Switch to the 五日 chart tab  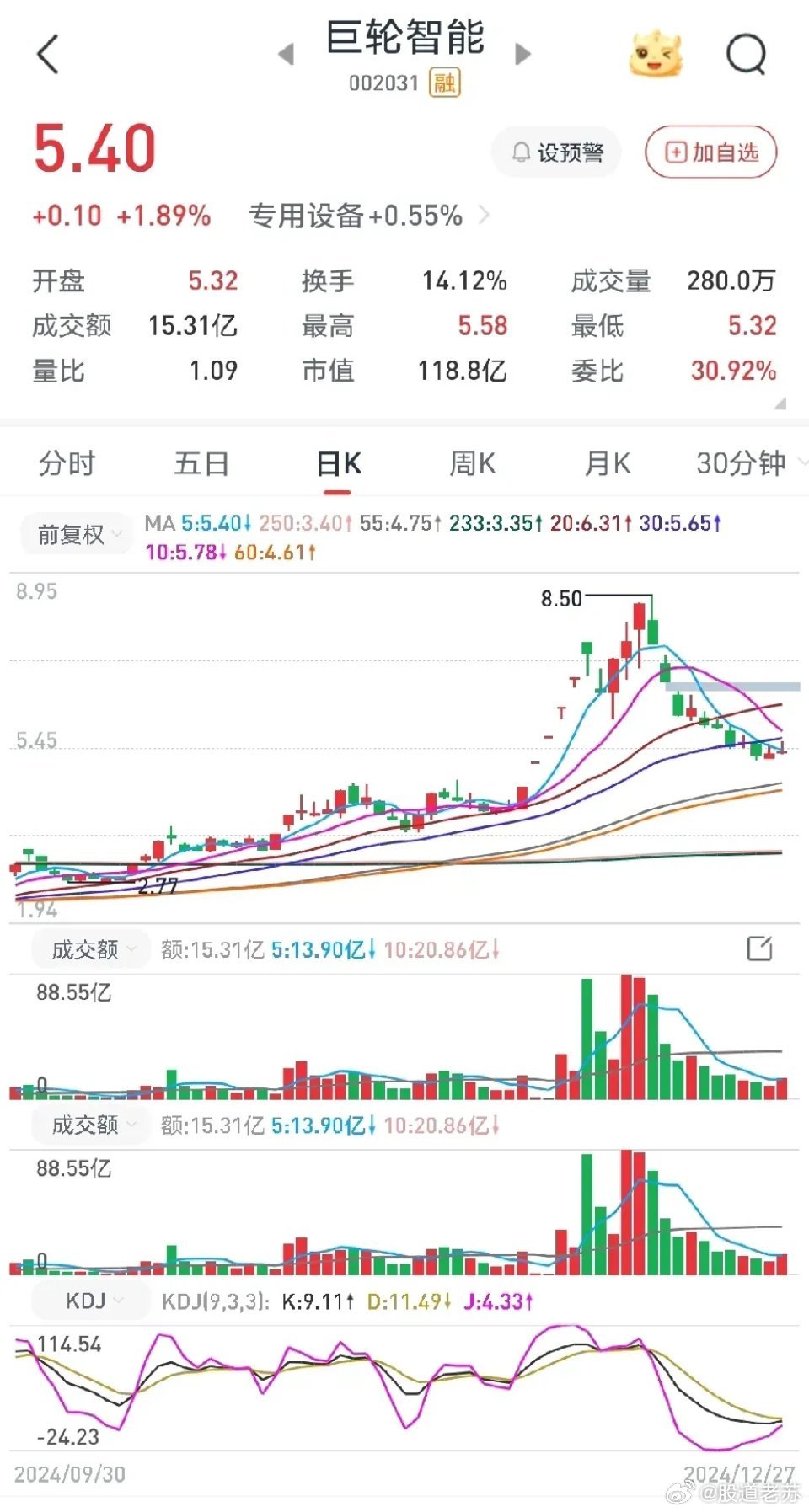(x=202, y=463)
